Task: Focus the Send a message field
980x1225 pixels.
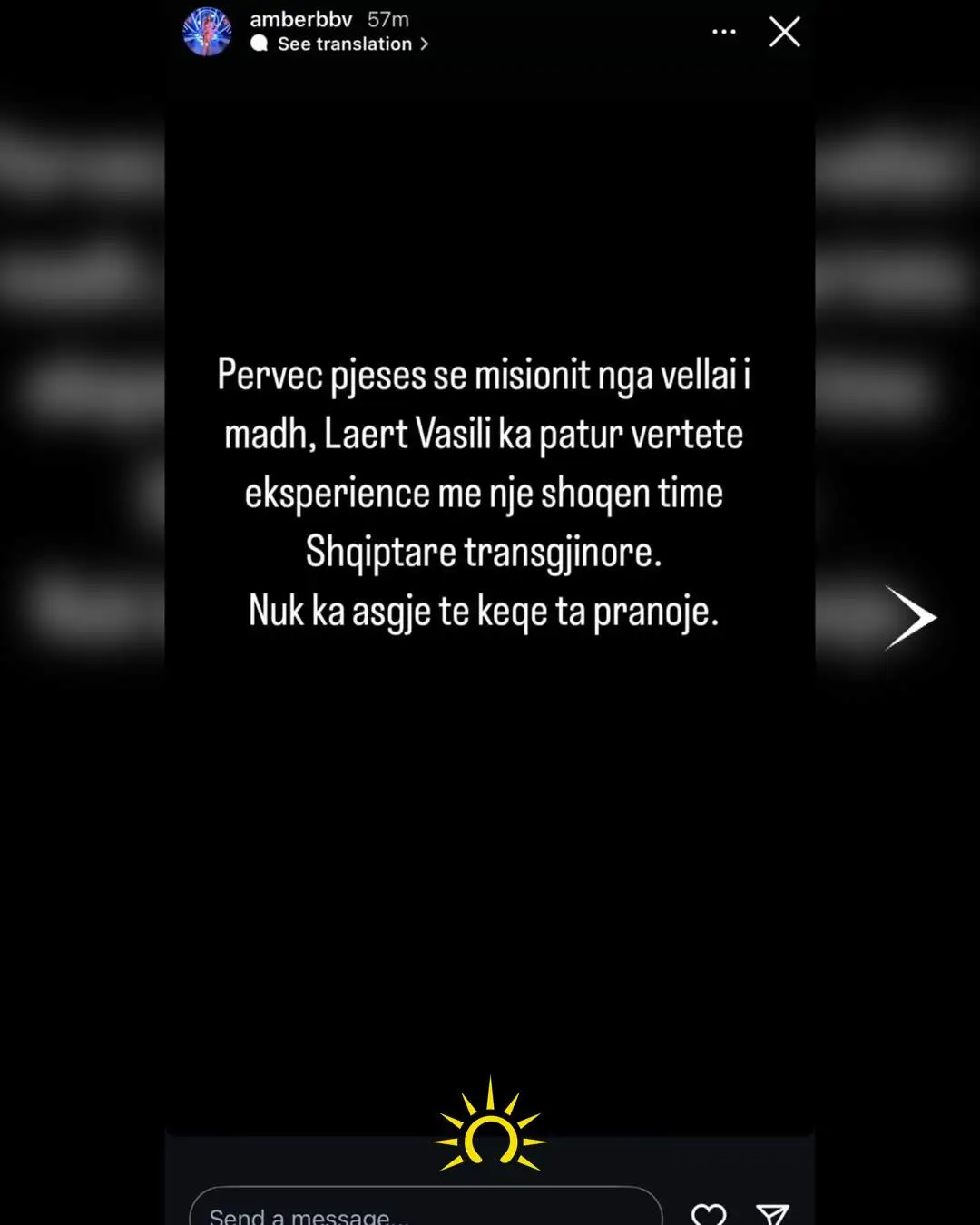Action: (425, 1211)
